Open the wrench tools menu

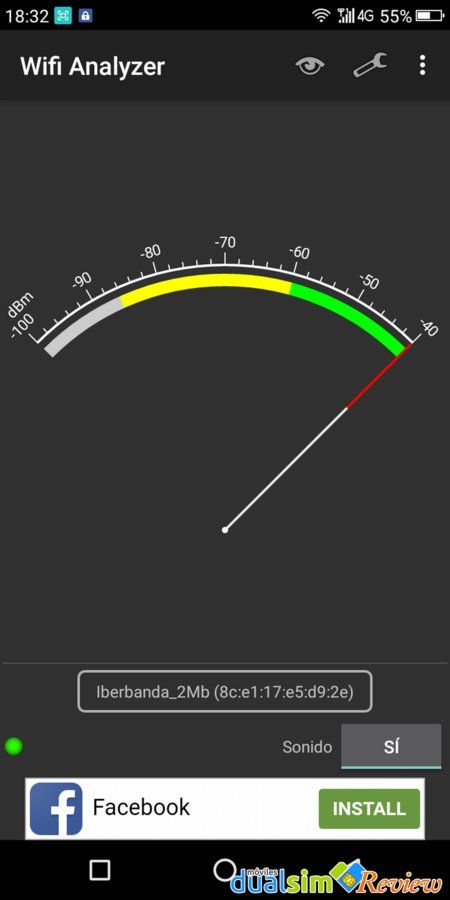coord(370,65)
